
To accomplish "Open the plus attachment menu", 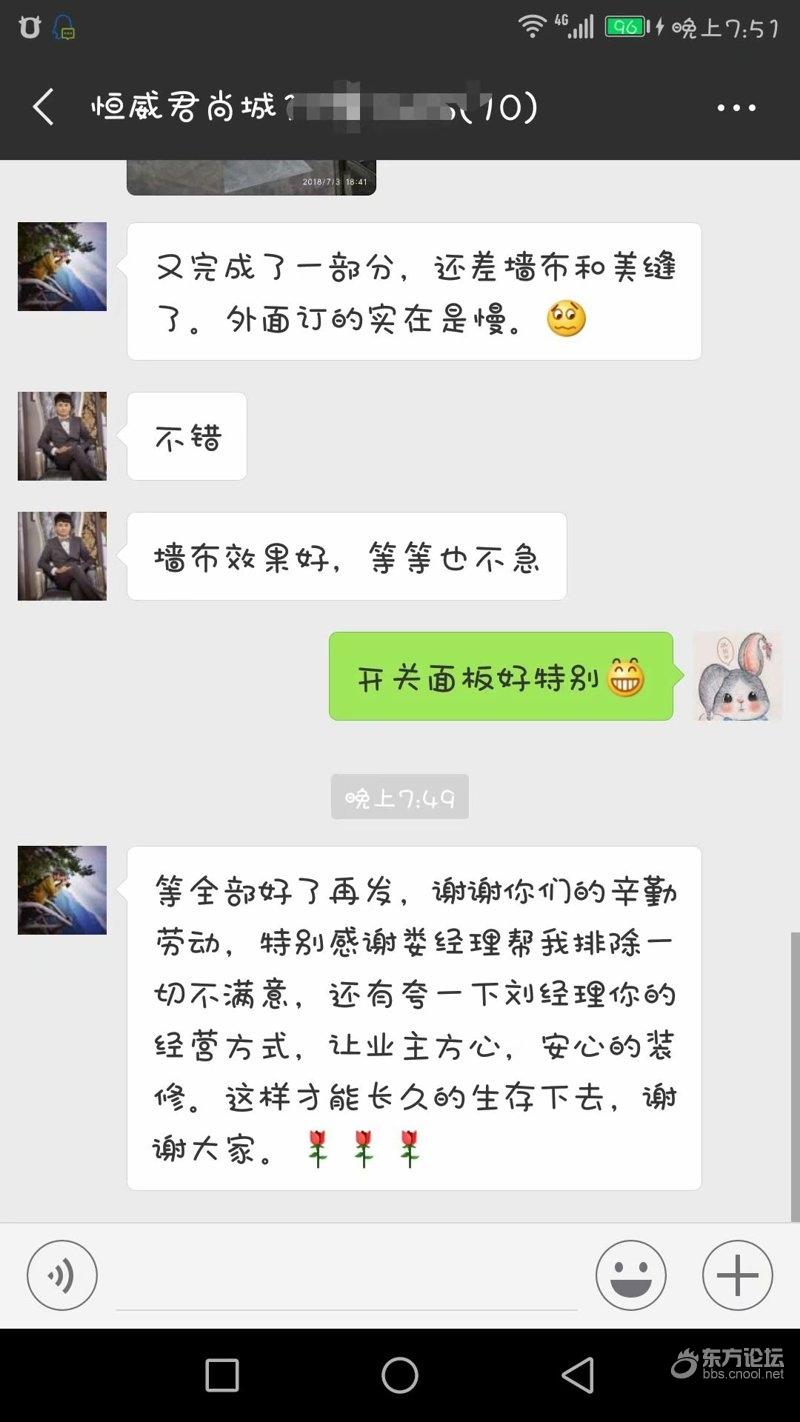I will pyautogui.click(x=737, y=1275).
